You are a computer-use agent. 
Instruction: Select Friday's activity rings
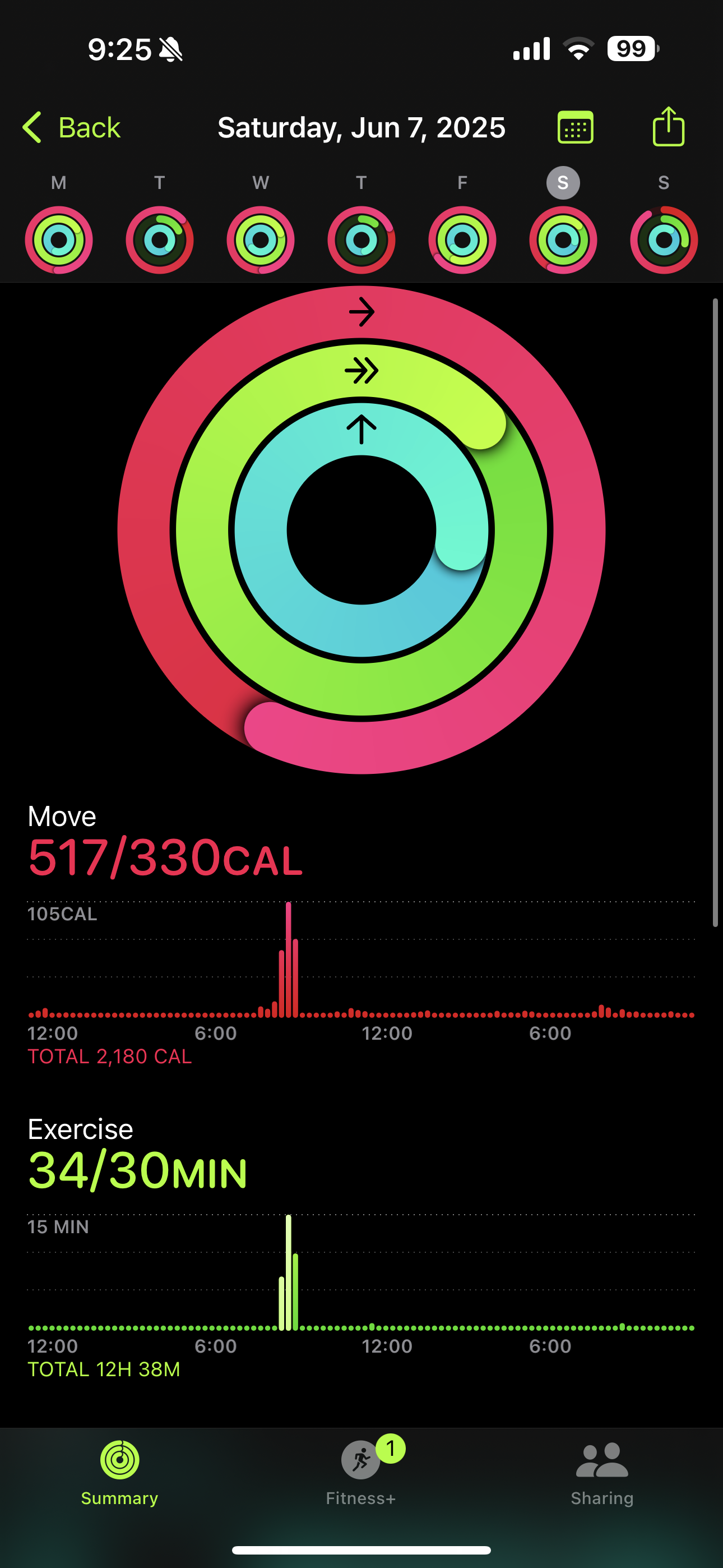tap(462, 240)
